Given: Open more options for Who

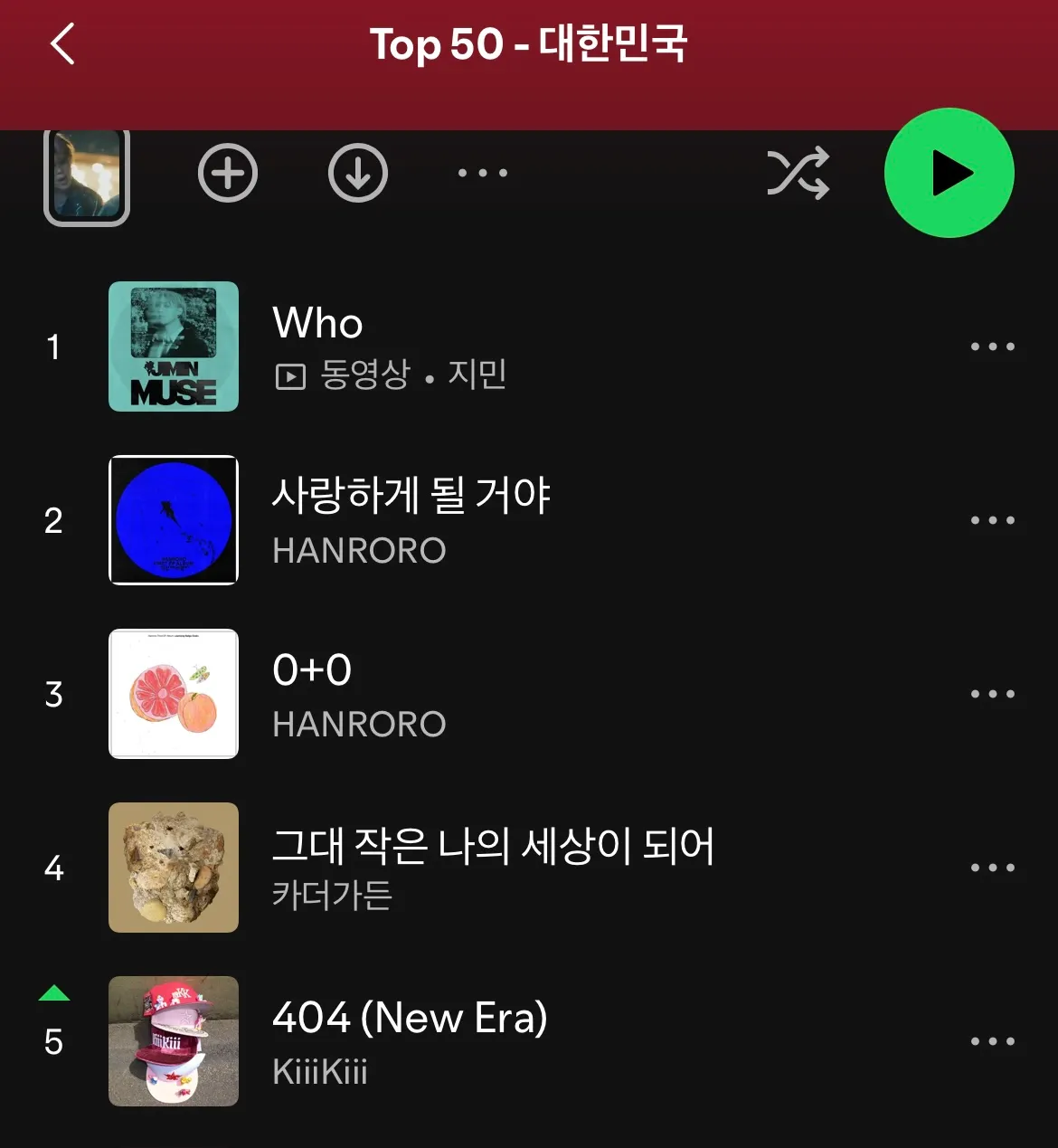Looking at the screenshot, I should (992, 346).
